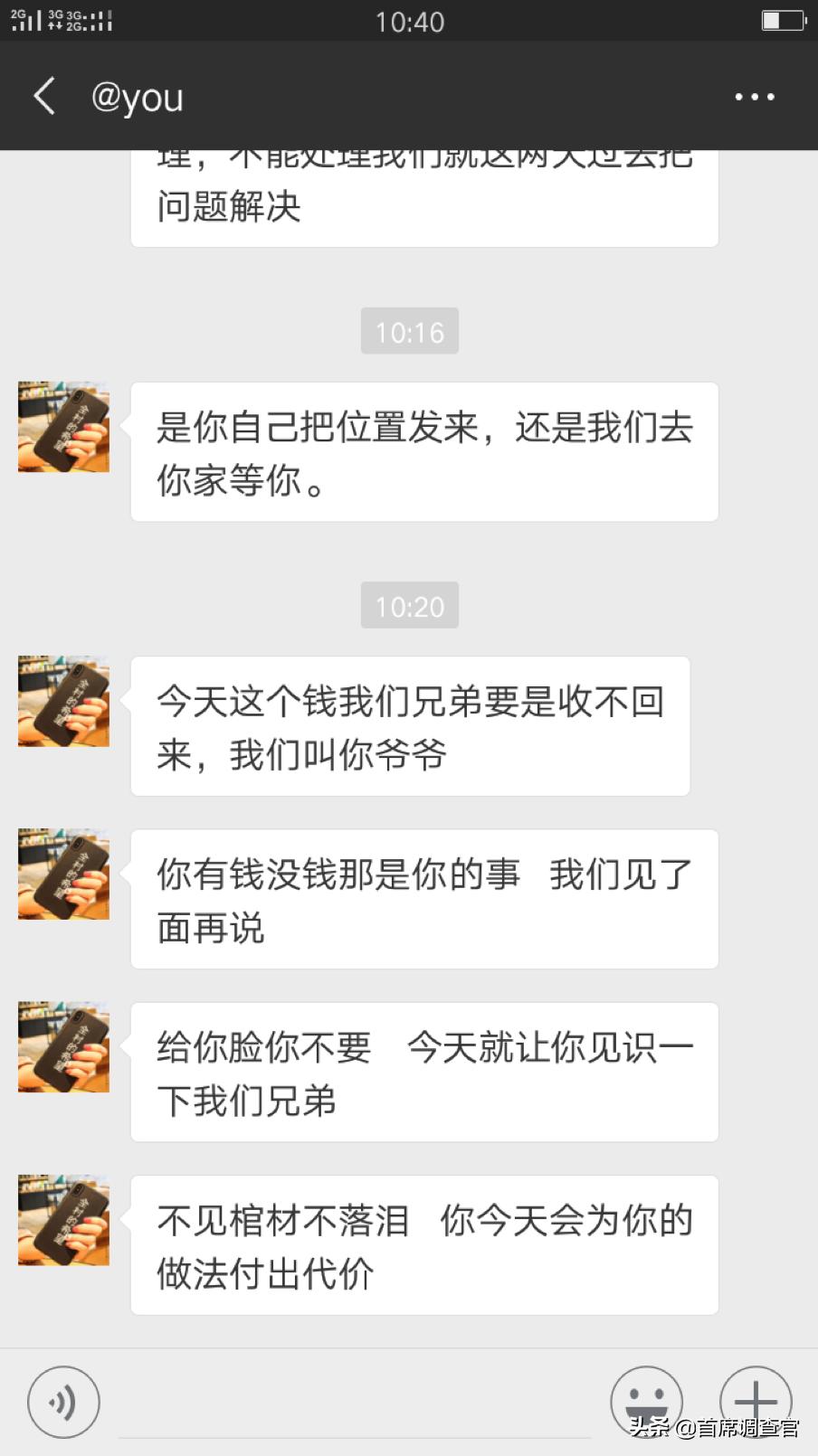Tap the avatar next to 不见棺材不落泪 message
This screenshot has height=1456, width=818.
pos(62,1219)
